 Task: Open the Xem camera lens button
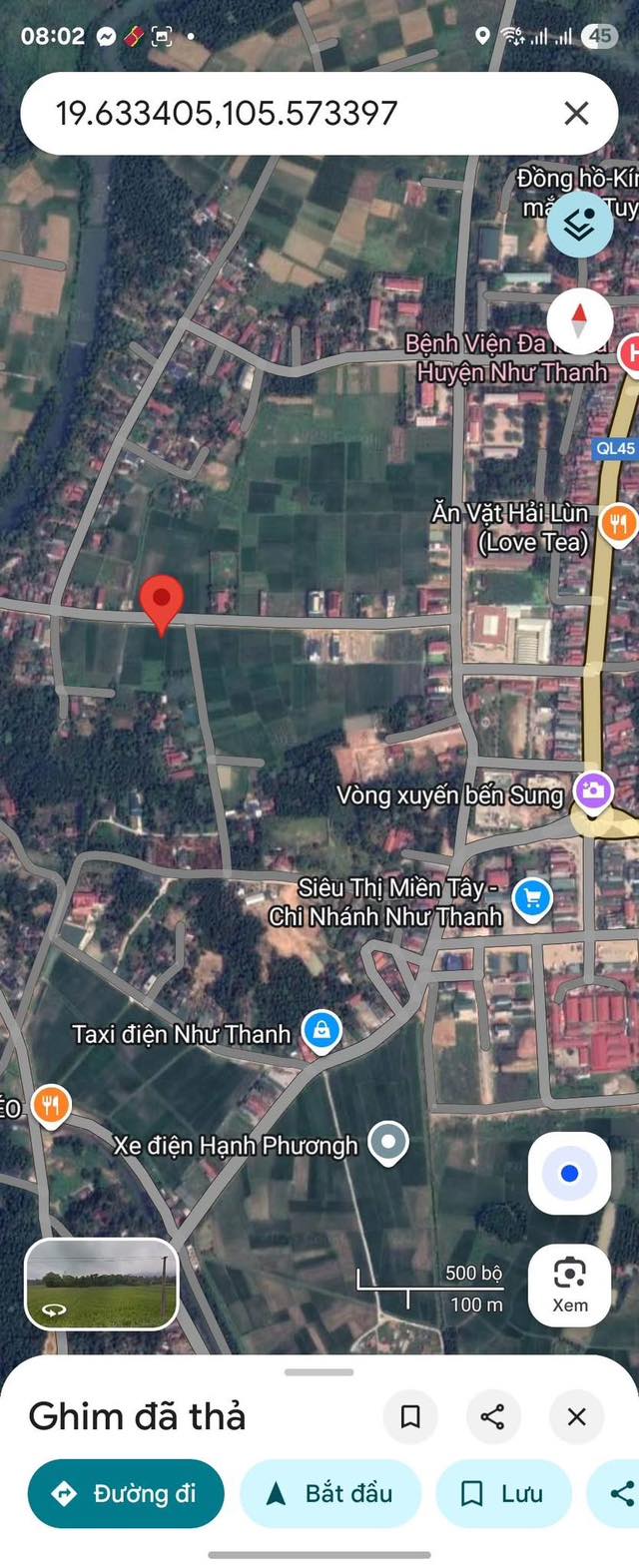(x=569, y=1285)
